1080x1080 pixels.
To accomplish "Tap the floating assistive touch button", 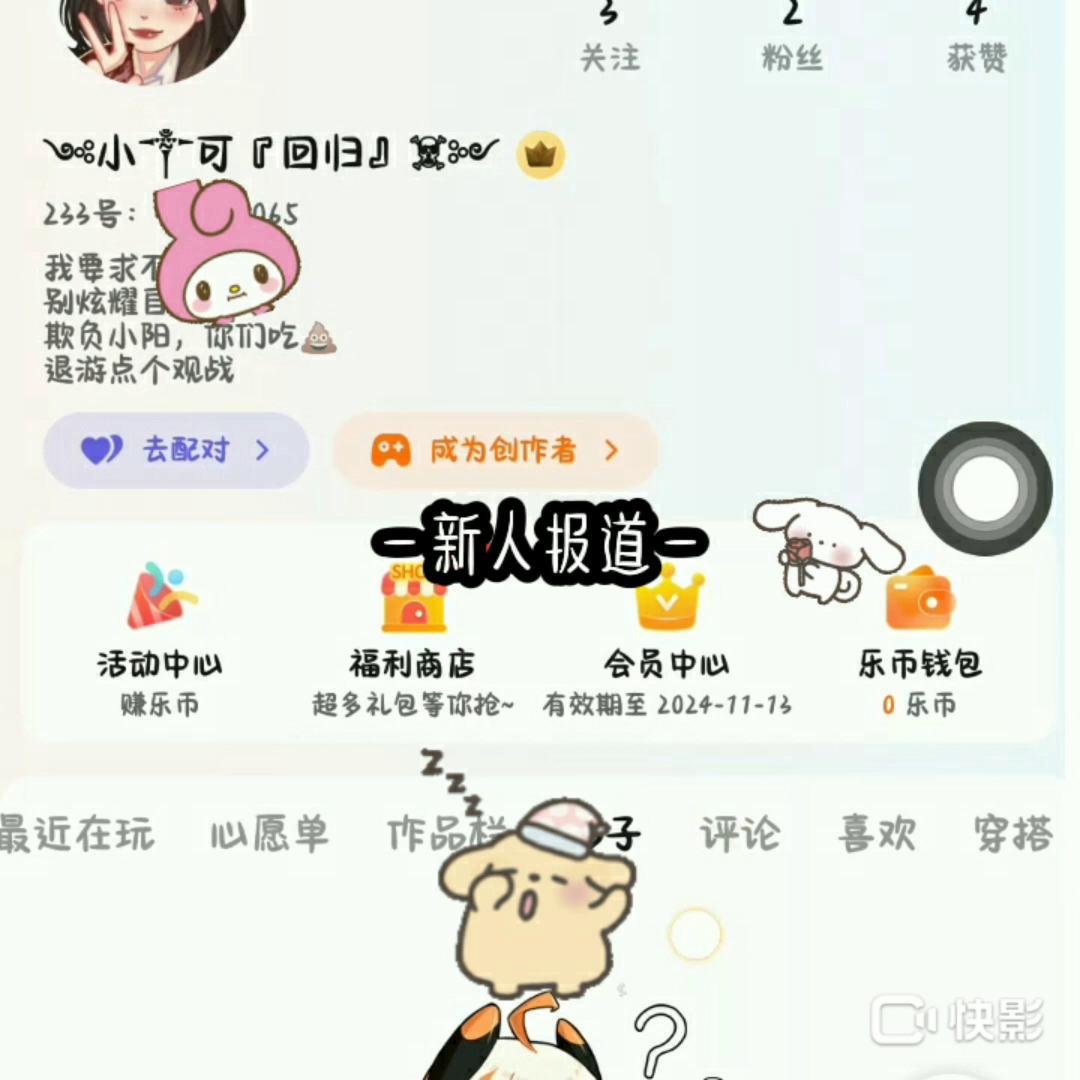I will coord(985,489).
